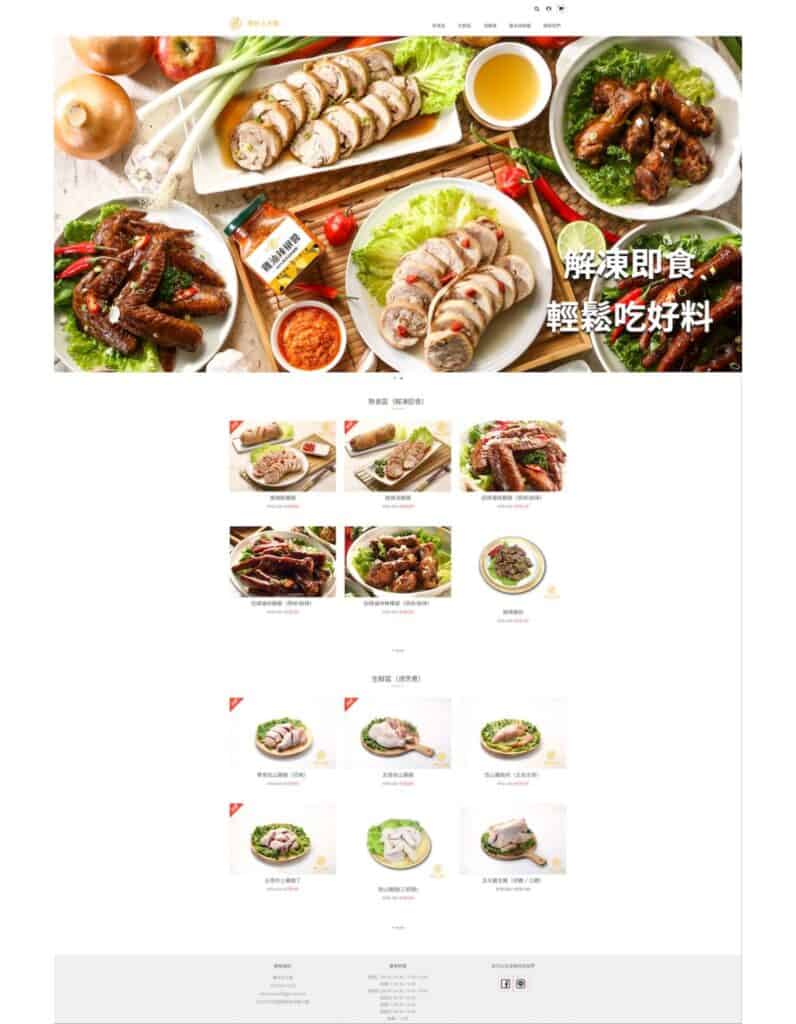Open the 解凍即食 hero banner
Viewport: 796px width, 1024px height.
[397, 204]
